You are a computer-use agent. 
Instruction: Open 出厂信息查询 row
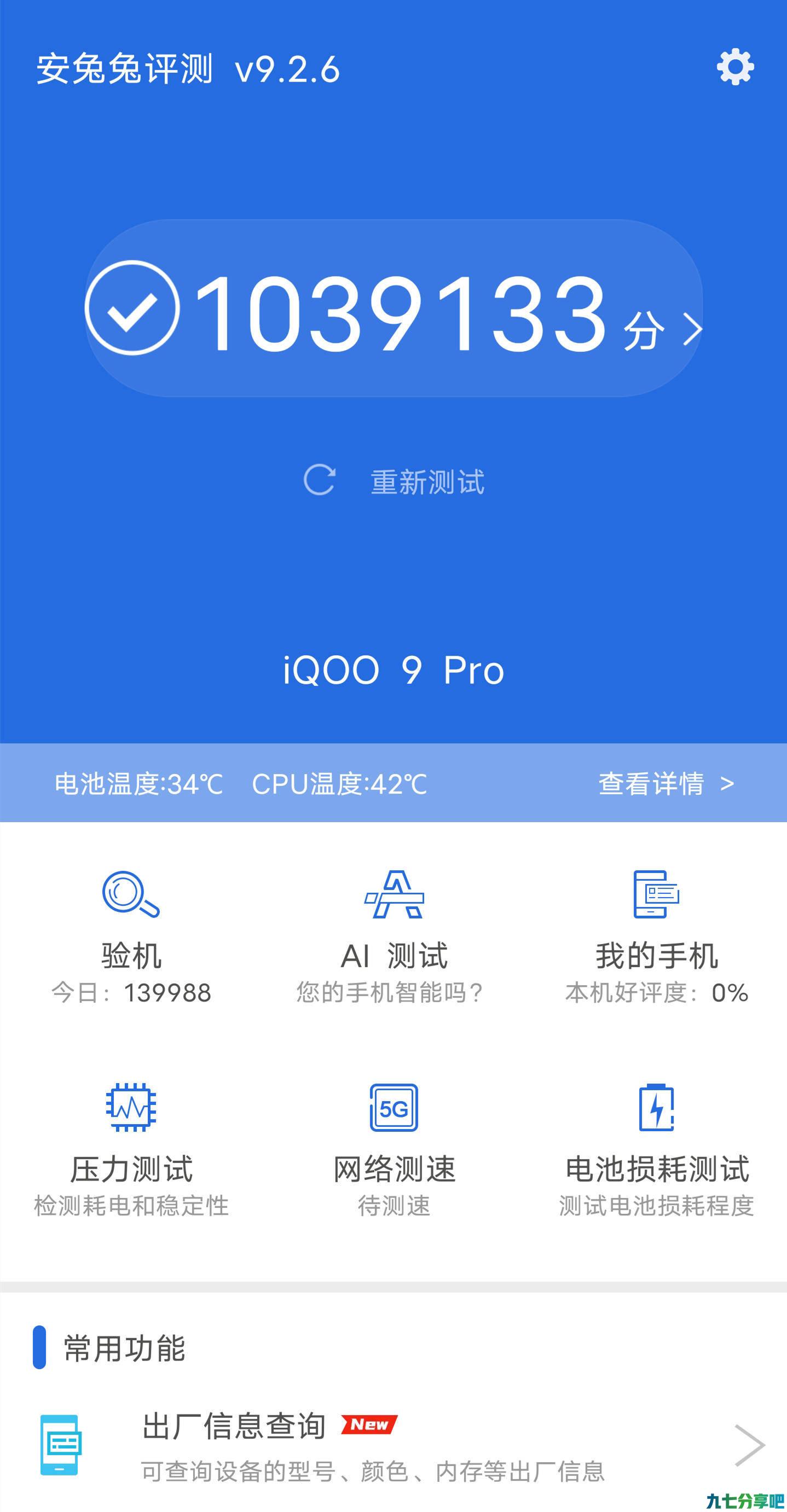click(x=393, y=1446)
